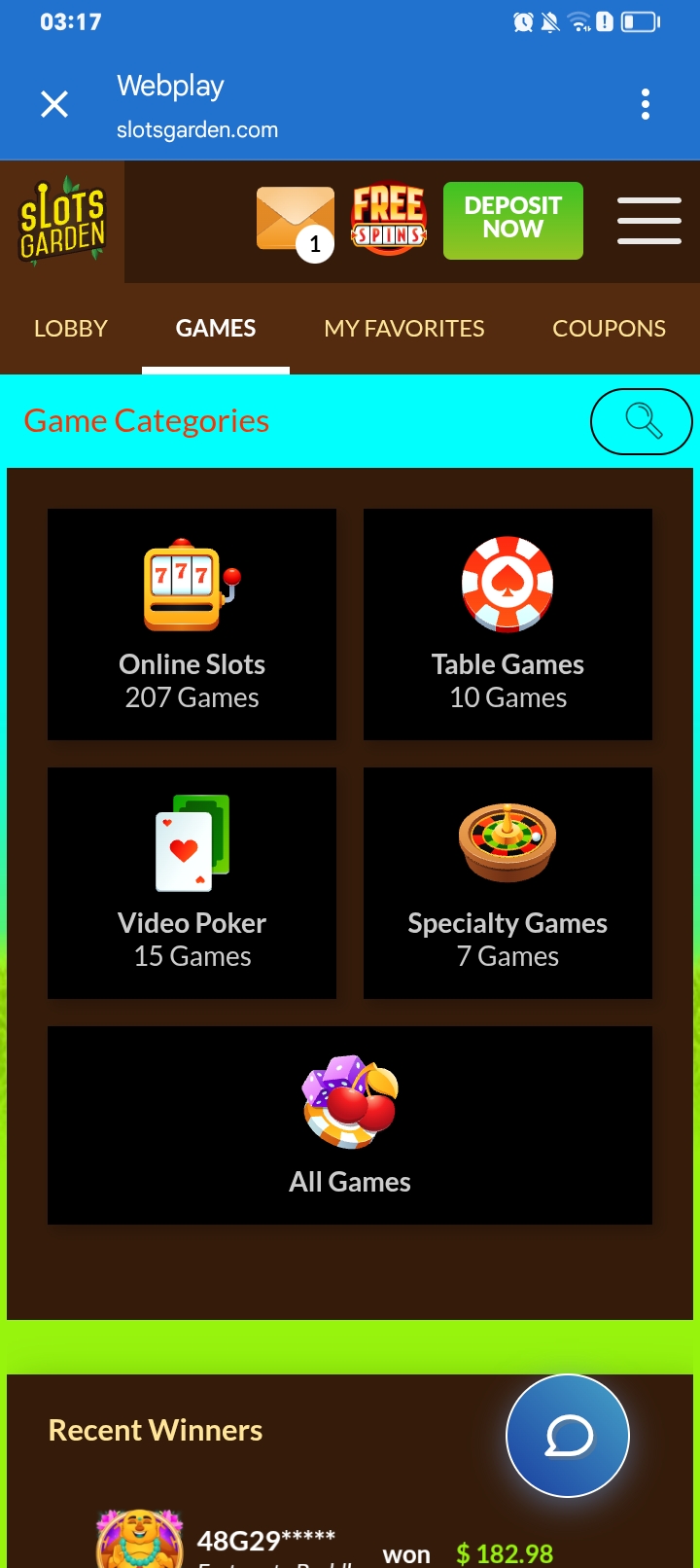700x1568 pixels.
Task: View the Specialty Games category
Action: 507,883
